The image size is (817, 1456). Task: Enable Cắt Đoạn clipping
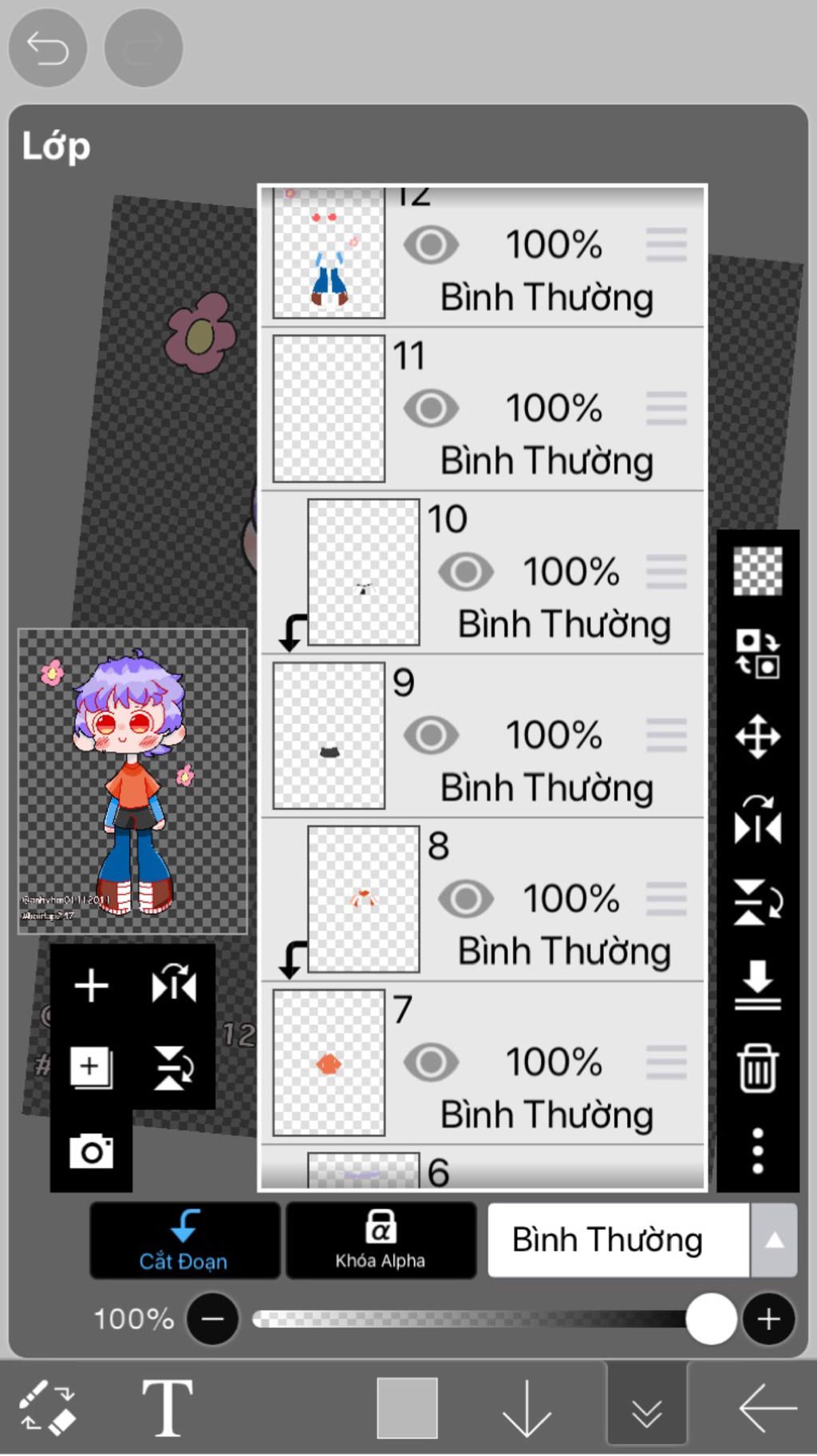point(184,1240)
